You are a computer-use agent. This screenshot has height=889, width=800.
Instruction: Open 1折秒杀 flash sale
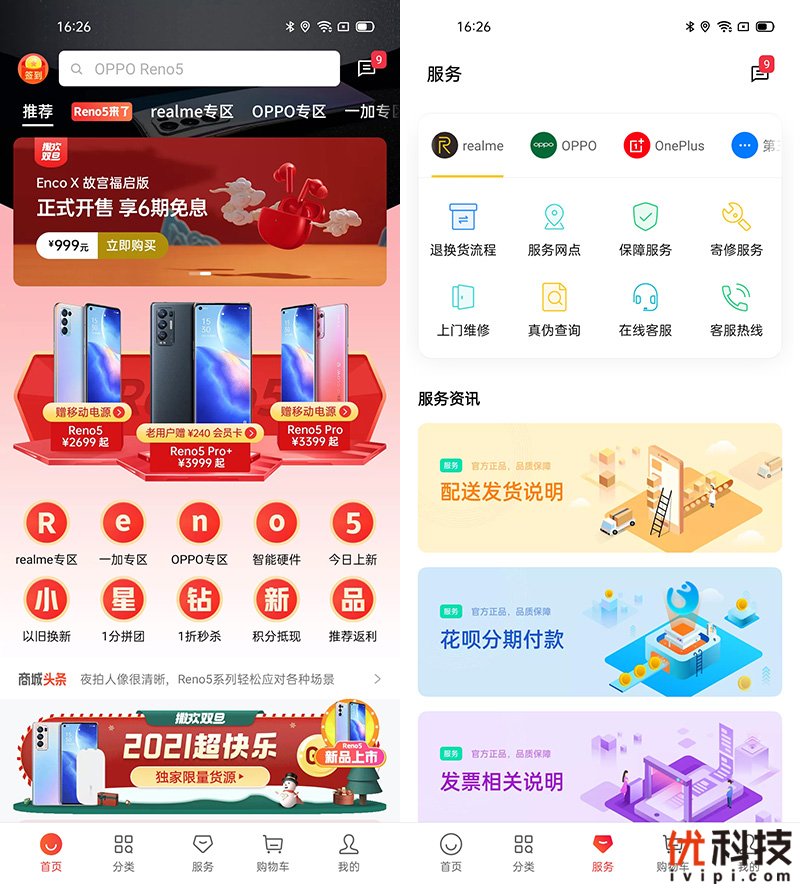[200, 608]
